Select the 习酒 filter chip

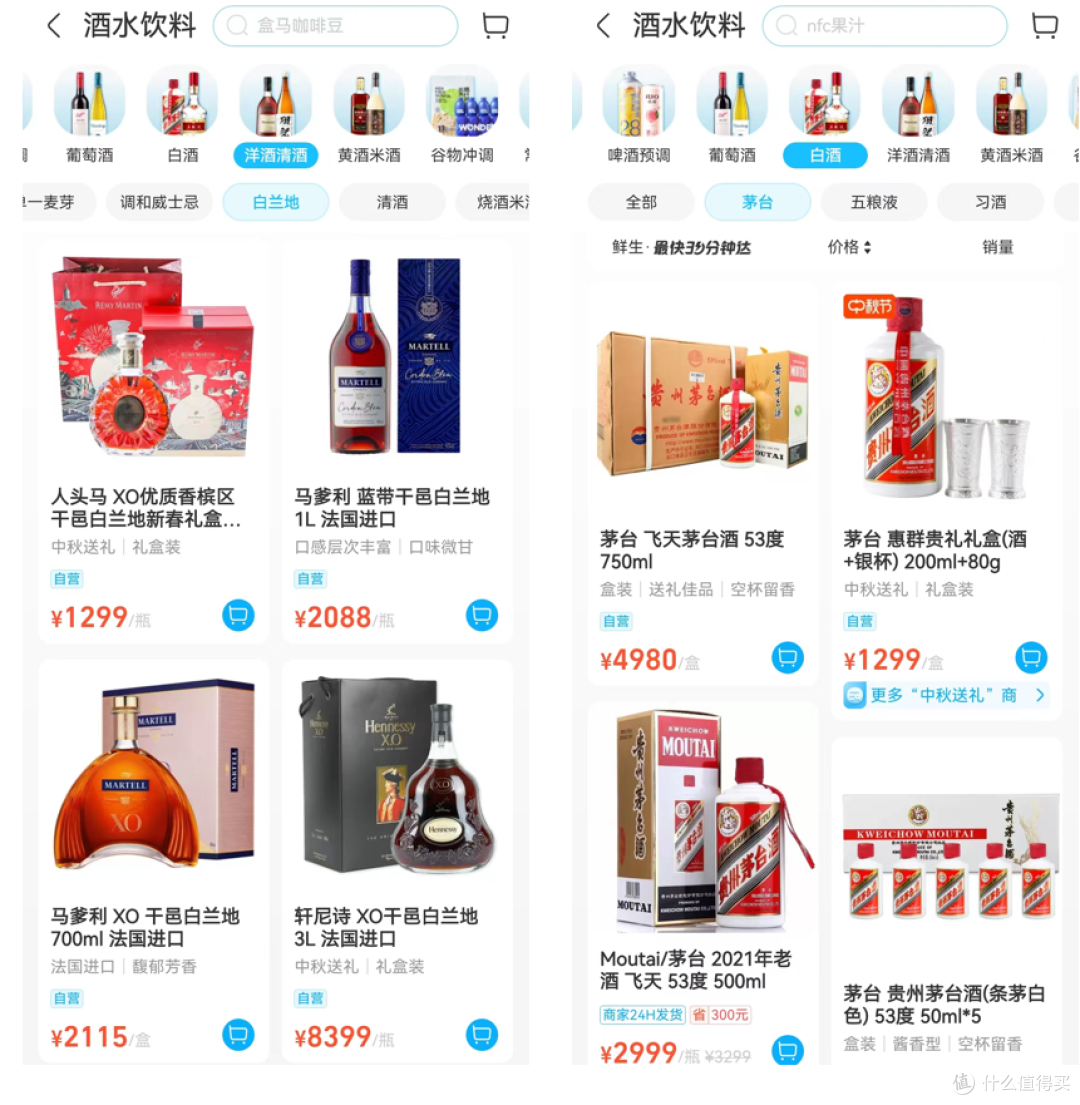click(x=990, y=202)
